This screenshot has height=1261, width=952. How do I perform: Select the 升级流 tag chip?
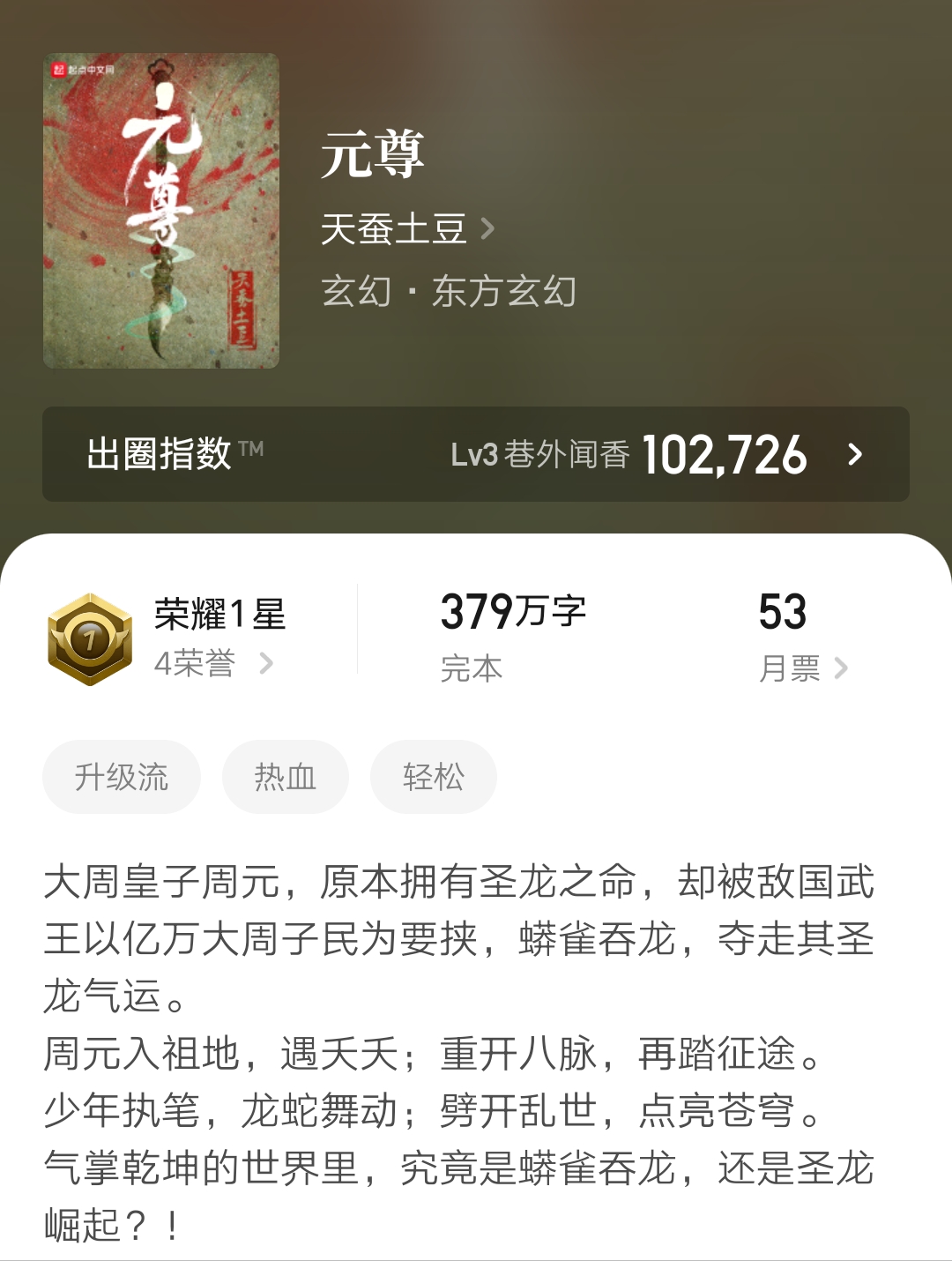coord(122,777)
